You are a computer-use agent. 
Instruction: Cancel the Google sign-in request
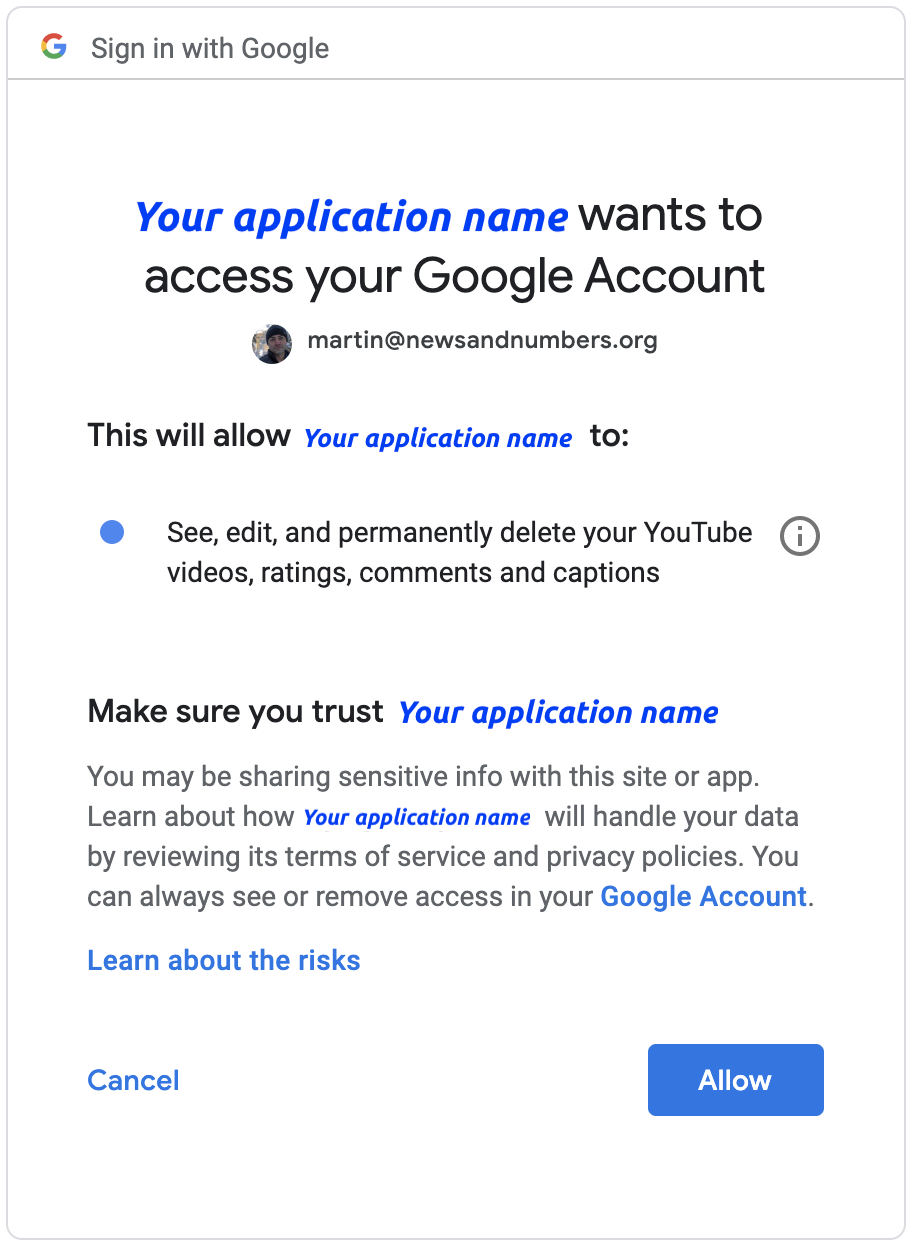134,1080
